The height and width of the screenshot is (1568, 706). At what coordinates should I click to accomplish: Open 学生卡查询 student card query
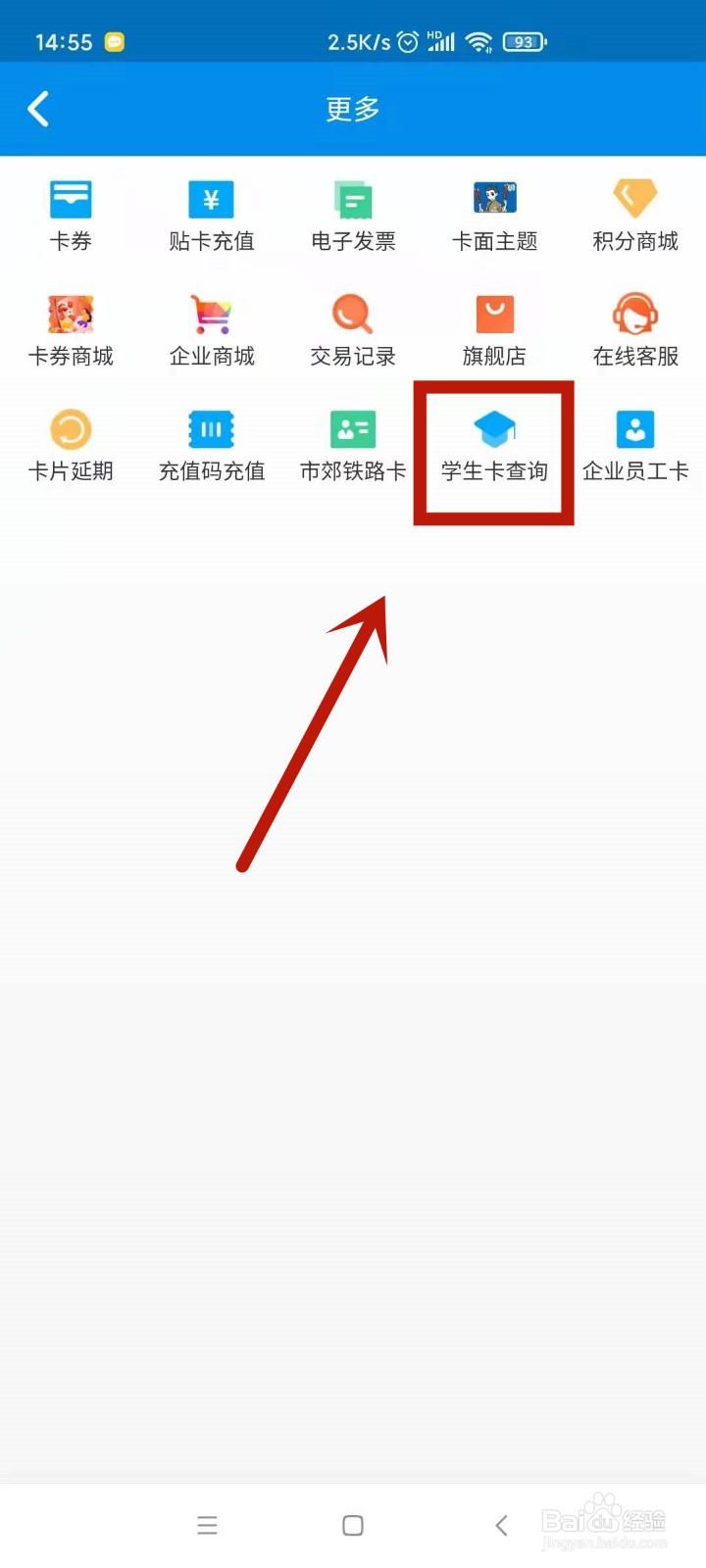494,446
